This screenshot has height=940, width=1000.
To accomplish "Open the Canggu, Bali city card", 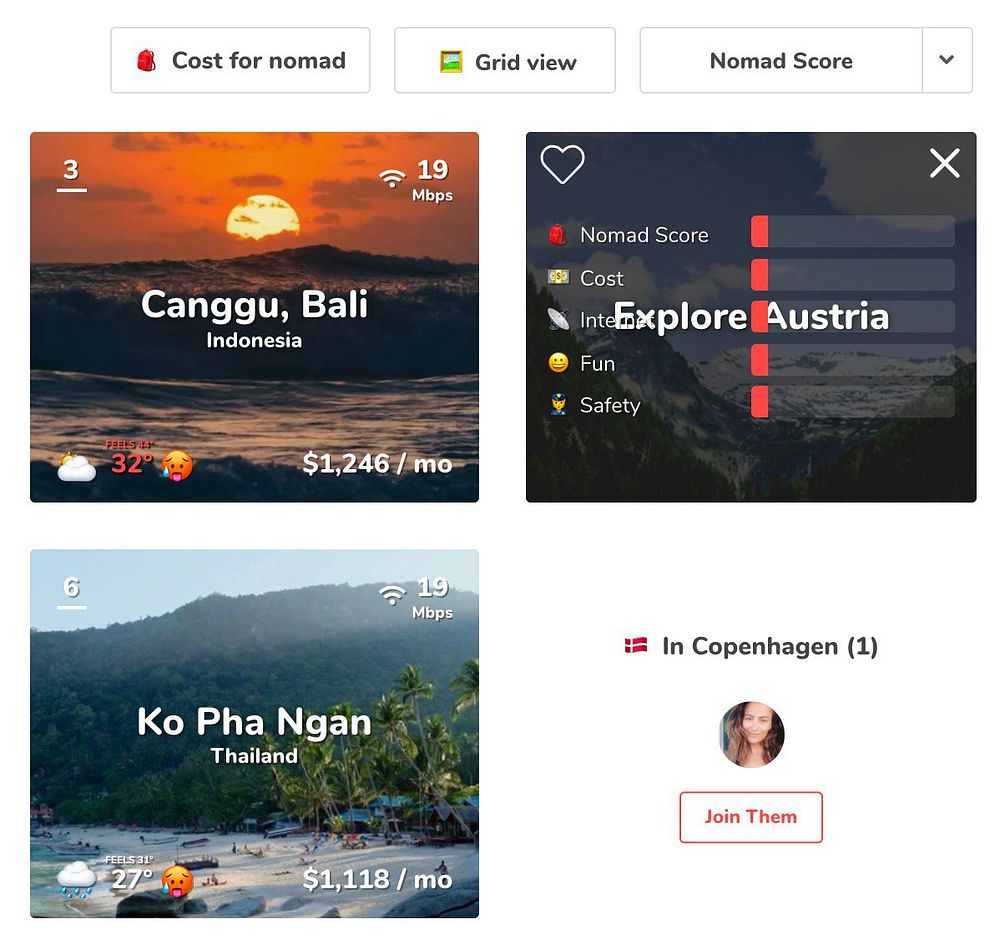I will [254, 317].
